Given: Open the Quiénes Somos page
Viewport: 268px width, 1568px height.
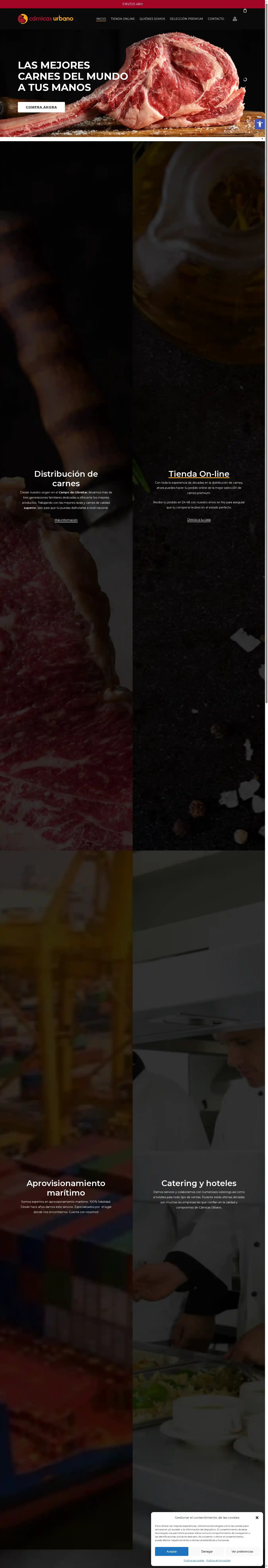Looking at the screenshot, I should tap(152, 19).
